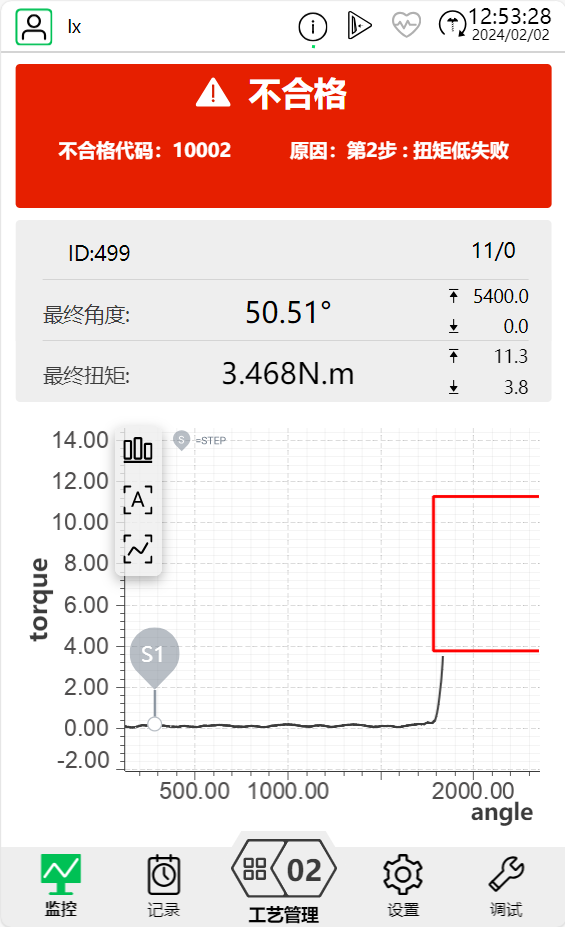Open the info icon in top bar
This screenshot has height=927, width=565.
coord(313,27)
